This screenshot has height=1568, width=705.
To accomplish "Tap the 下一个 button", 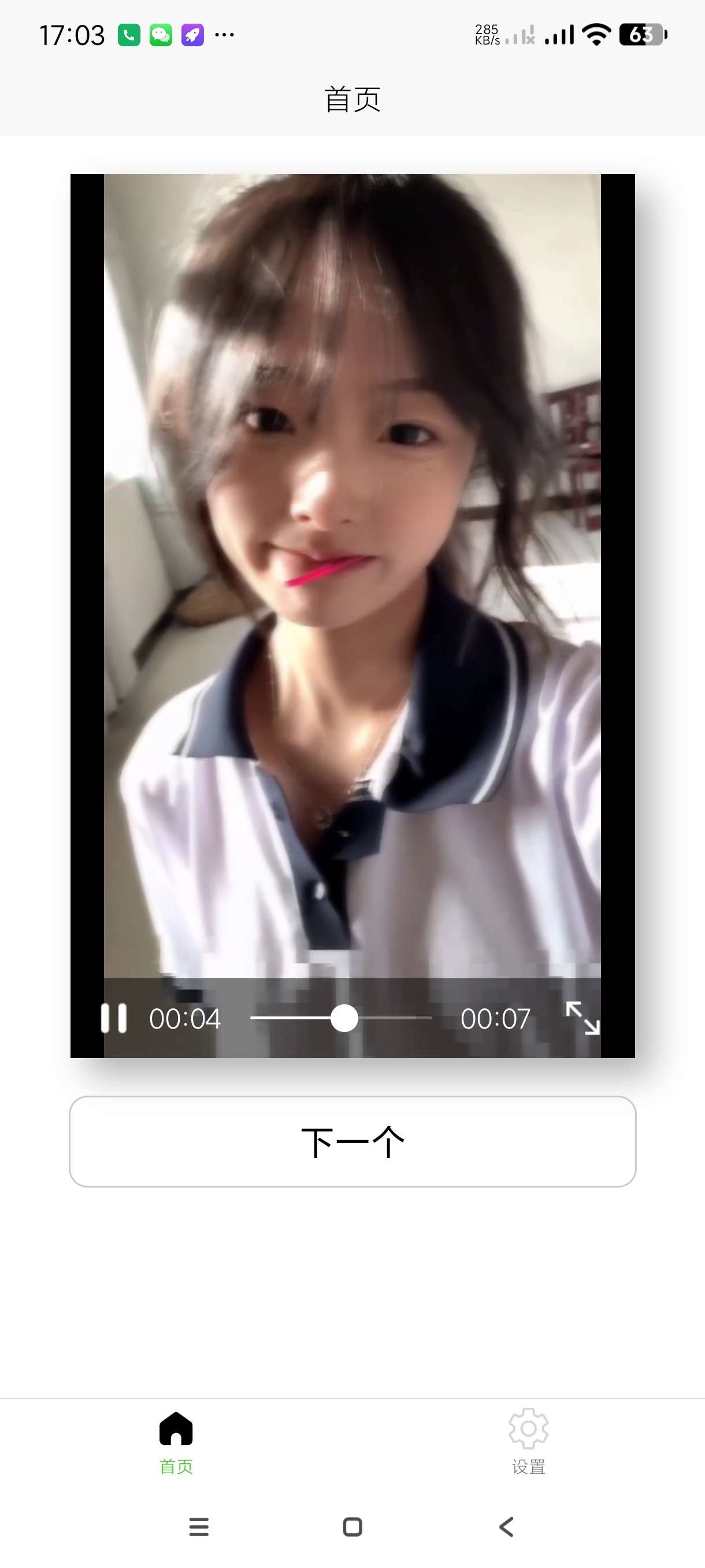I will click(x=353, y=1141).
